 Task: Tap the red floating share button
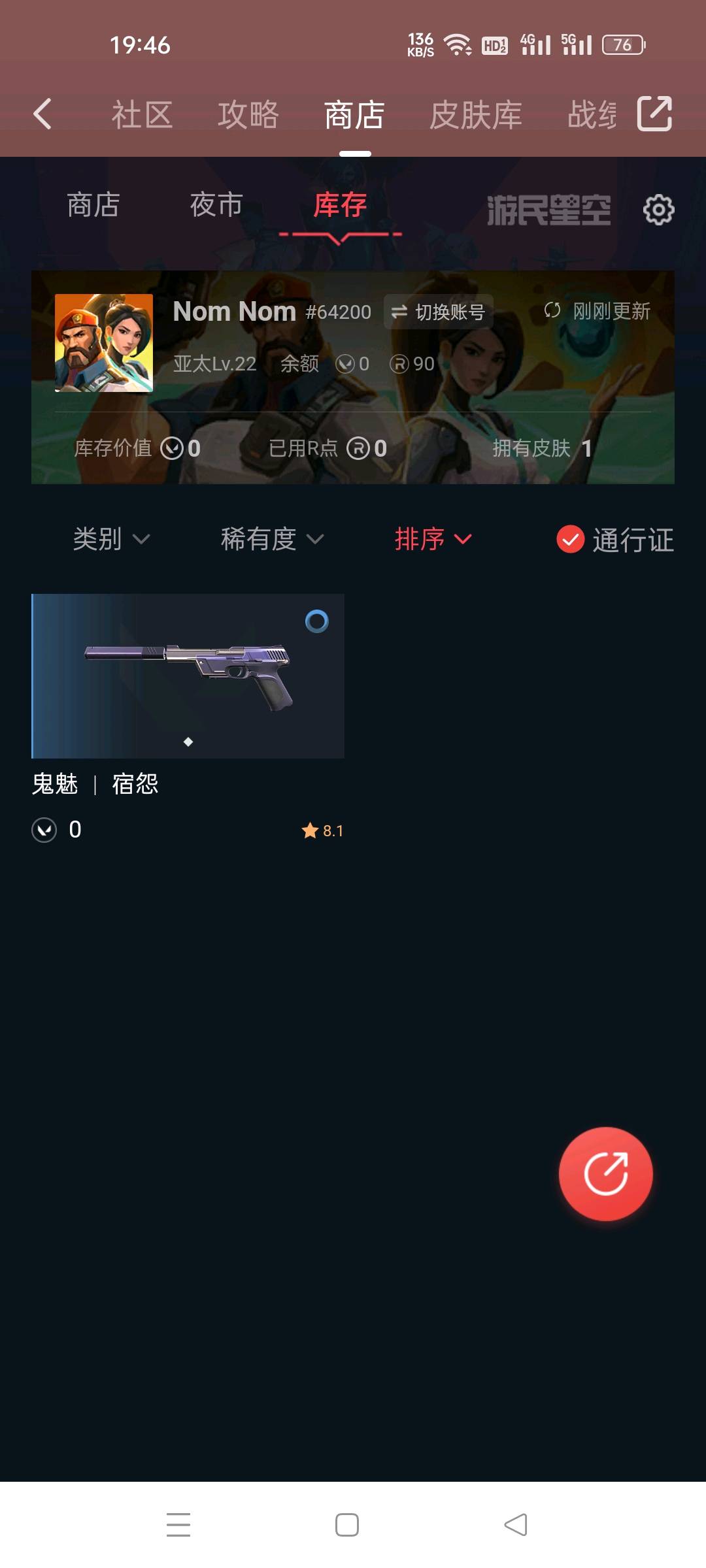tap(605, 1173)
